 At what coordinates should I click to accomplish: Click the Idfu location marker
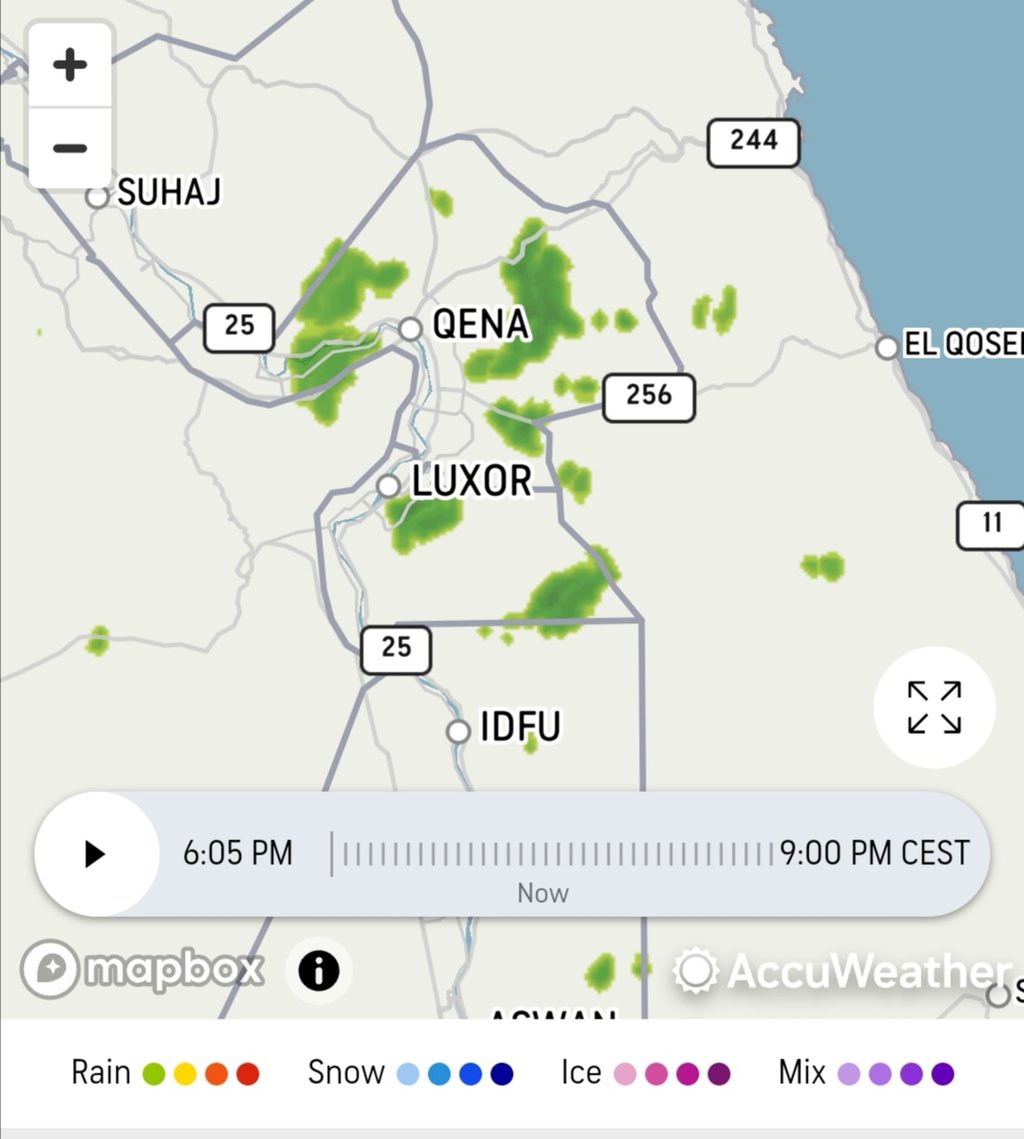(459, 730)
